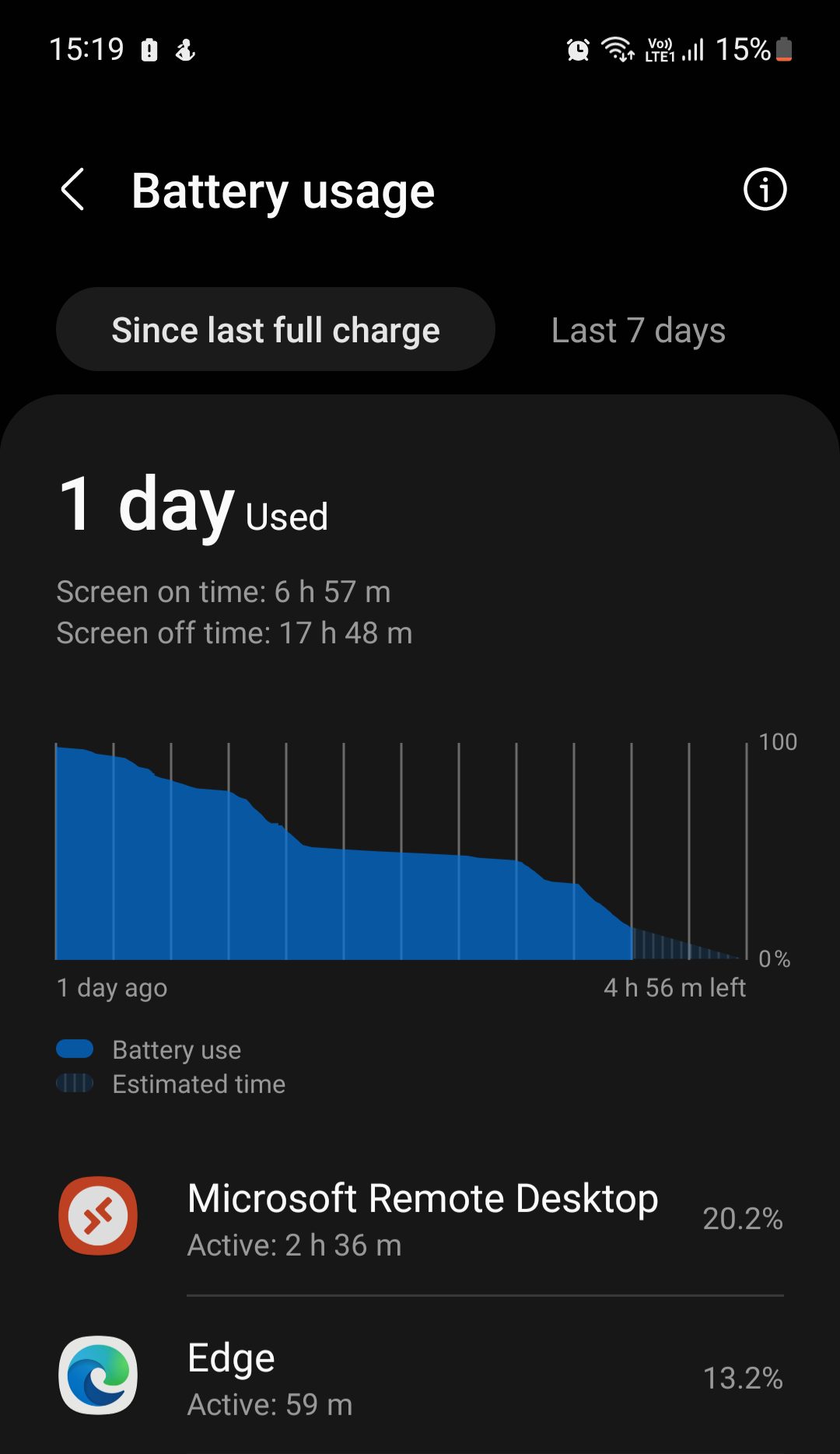Select the Microsoft Remote Desktop app icon

97,1217
